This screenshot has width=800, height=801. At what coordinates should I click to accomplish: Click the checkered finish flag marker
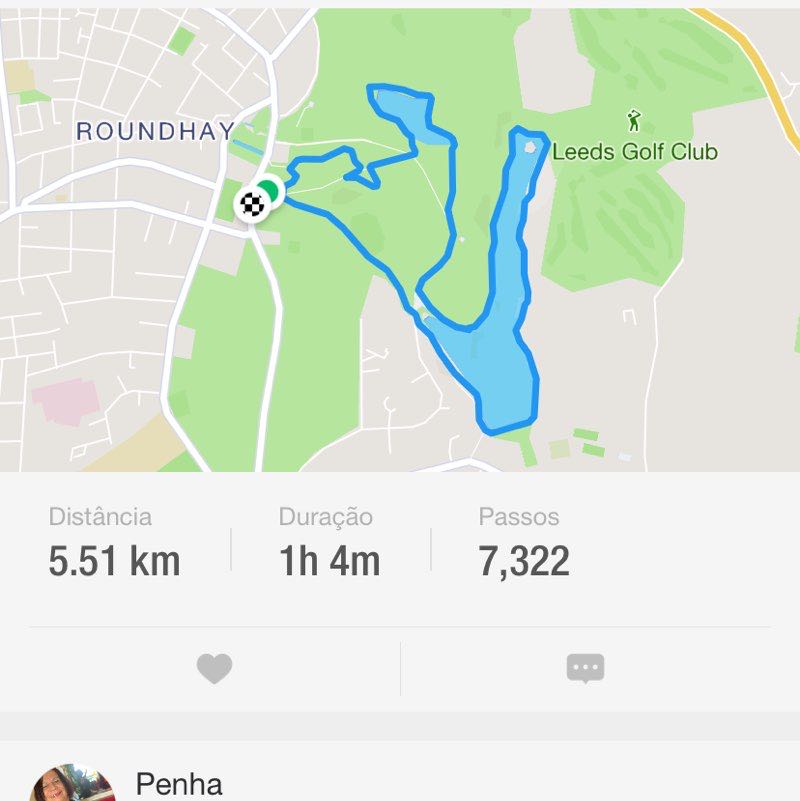point(253,204)
